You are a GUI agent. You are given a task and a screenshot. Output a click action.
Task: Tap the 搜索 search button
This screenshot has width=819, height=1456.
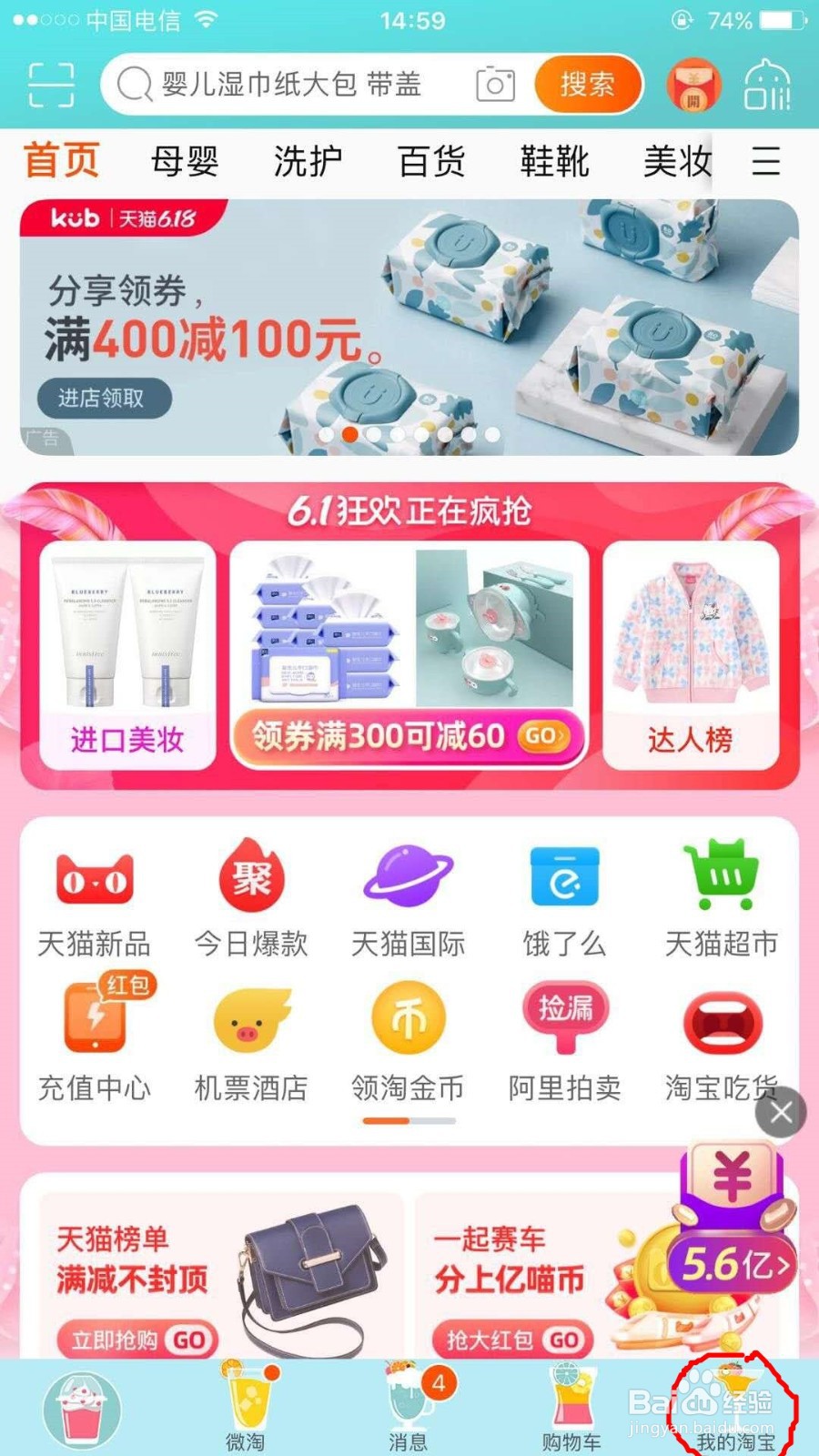(587, 84)
